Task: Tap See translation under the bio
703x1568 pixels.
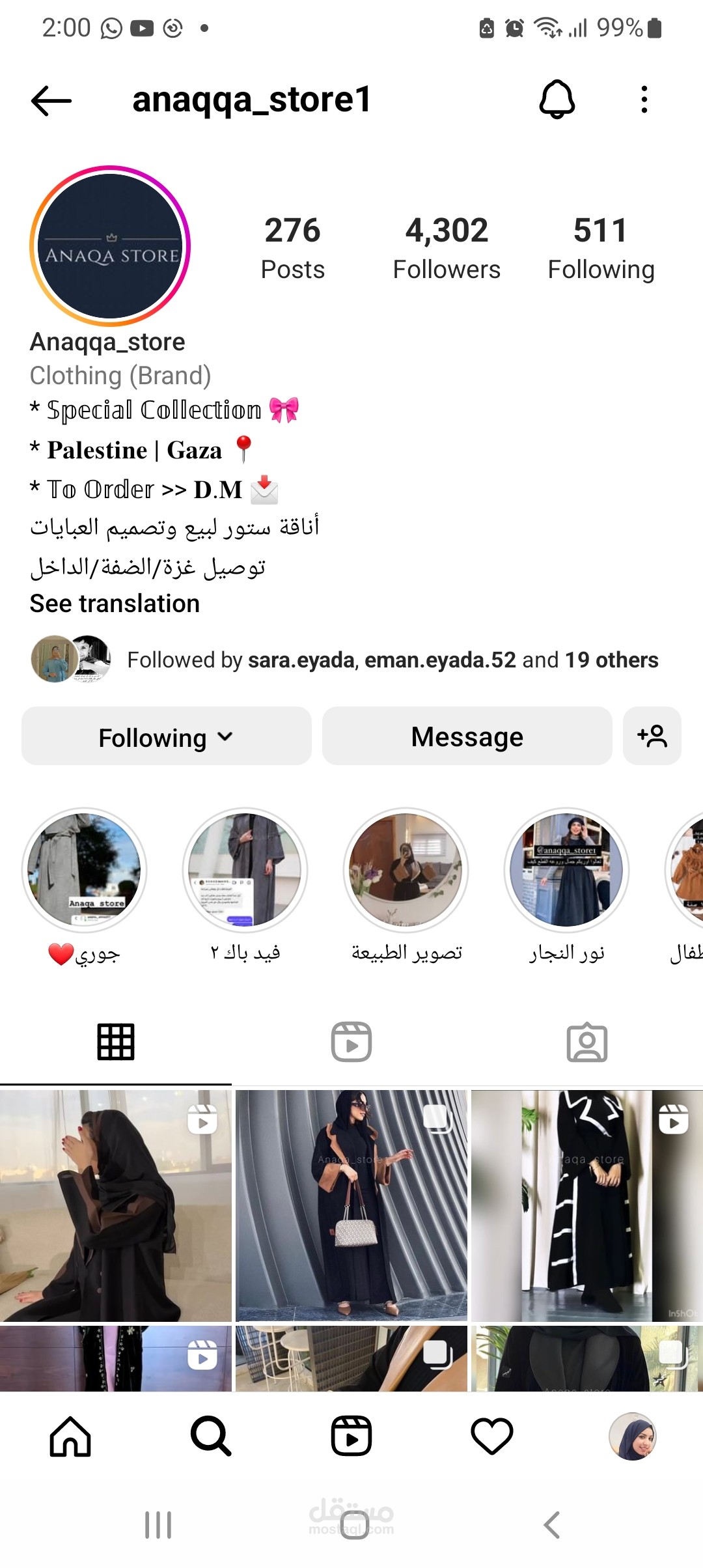Action: (x=115, y=604)
